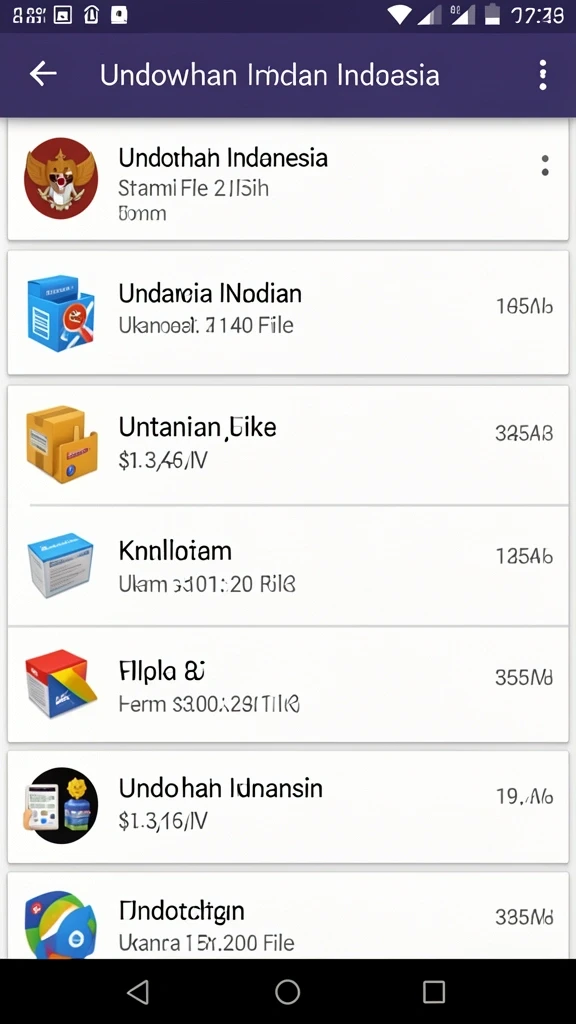Open the Undohah Idnansin entry
Image resolution: width=576 pixels, height=1024 pixels.
coord(288,807)
